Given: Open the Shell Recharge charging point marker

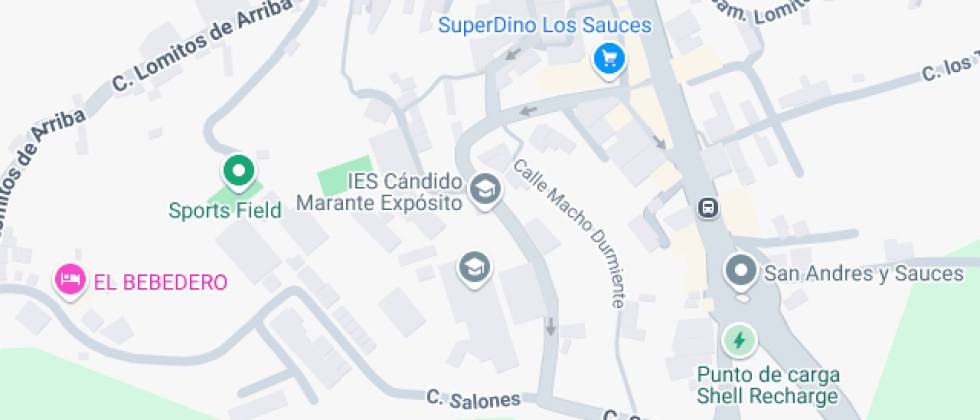Looking at the screenshot, I should pyautogui.click(x=740, y=341).
